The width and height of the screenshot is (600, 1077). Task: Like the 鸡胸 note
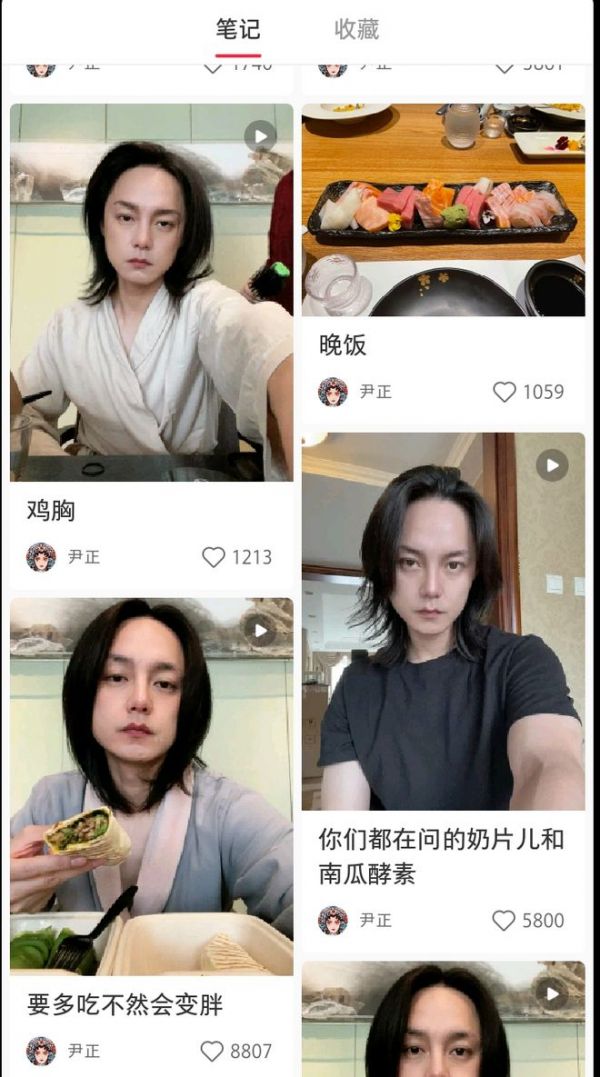(x=213, y=557)
